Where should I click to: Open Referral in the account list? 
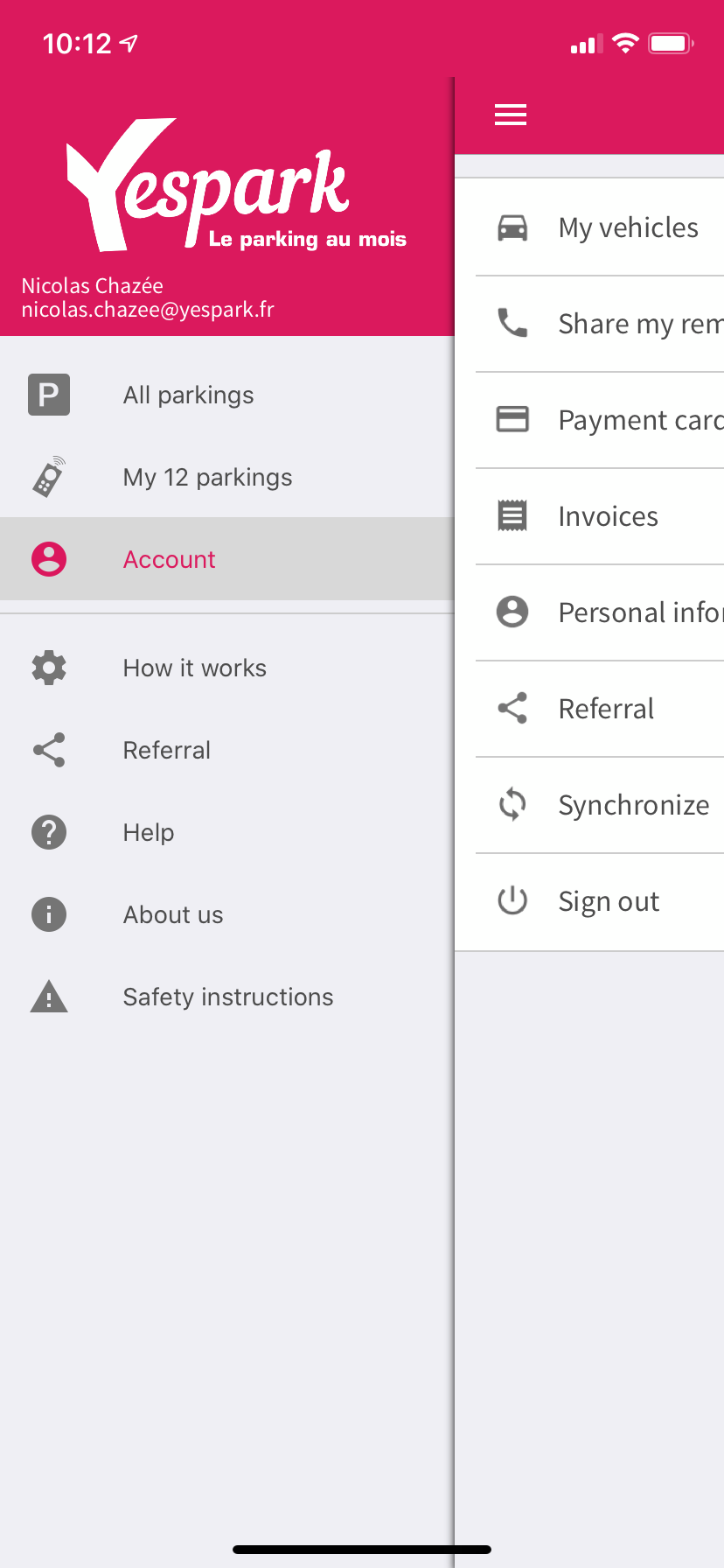pyautogui.click(x=589, y=709)
